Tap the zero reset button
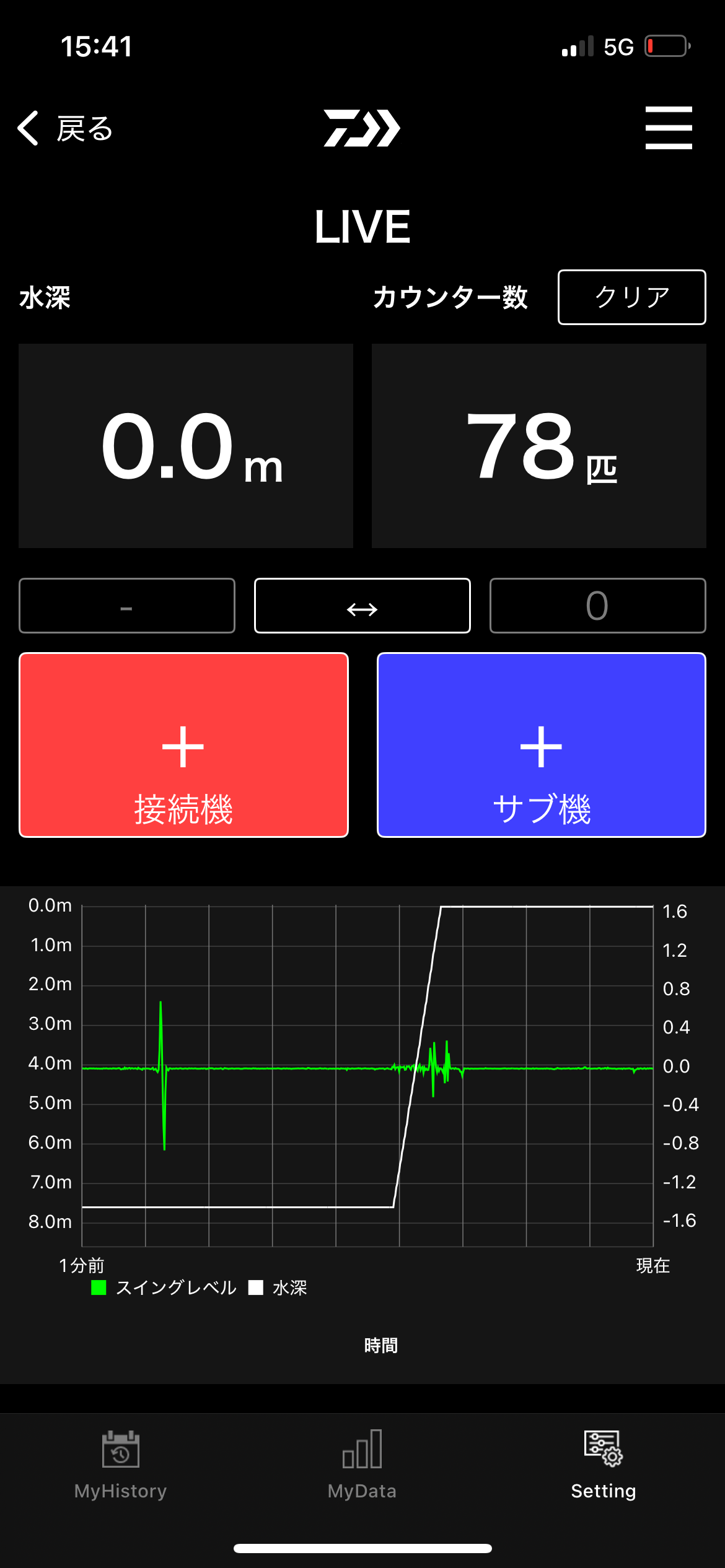The height and width of the screenshot is (1568, 725). 597,606
